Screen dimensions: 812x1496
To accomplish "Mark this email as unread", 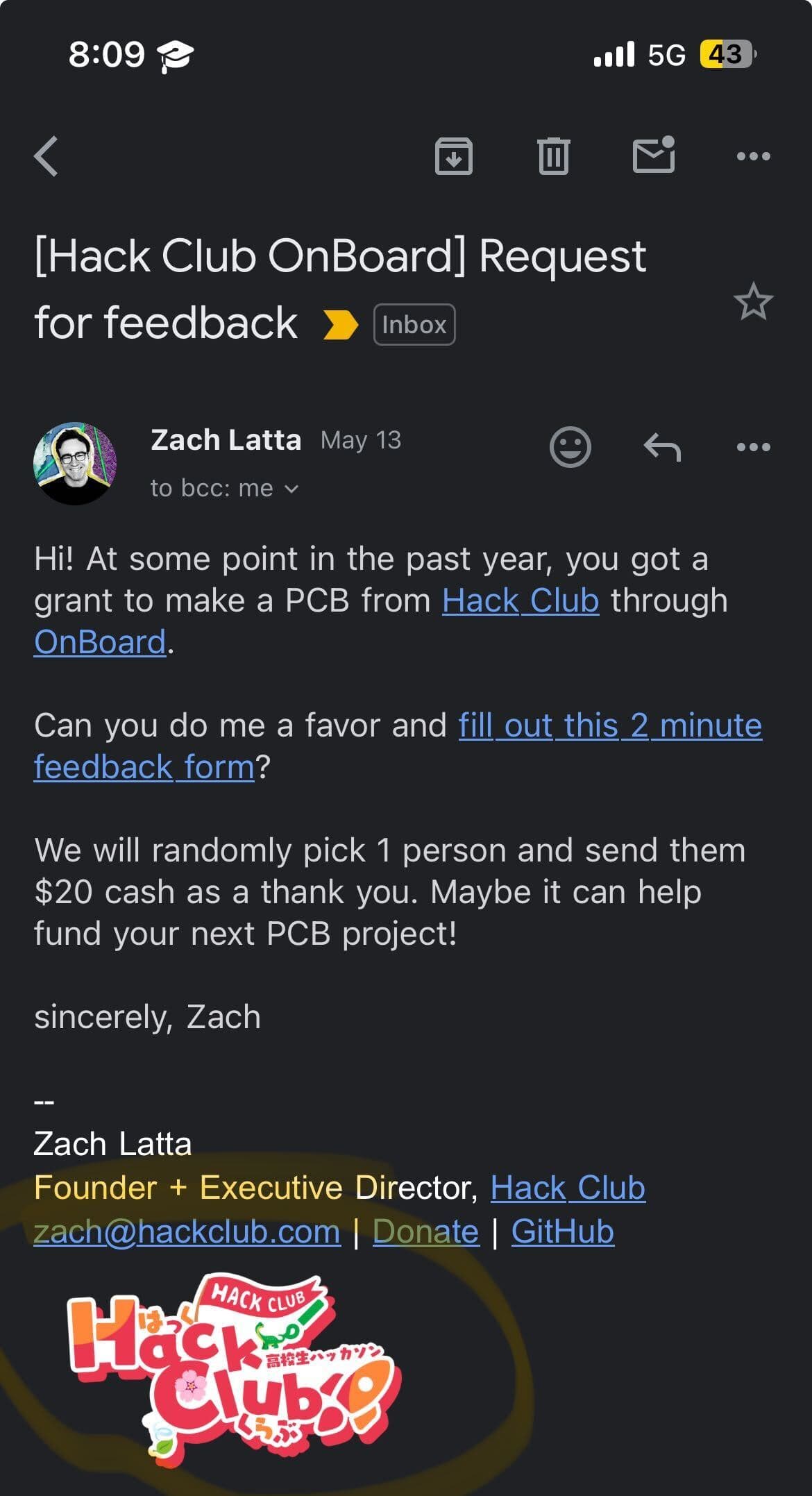I will [x=654, y=155].
